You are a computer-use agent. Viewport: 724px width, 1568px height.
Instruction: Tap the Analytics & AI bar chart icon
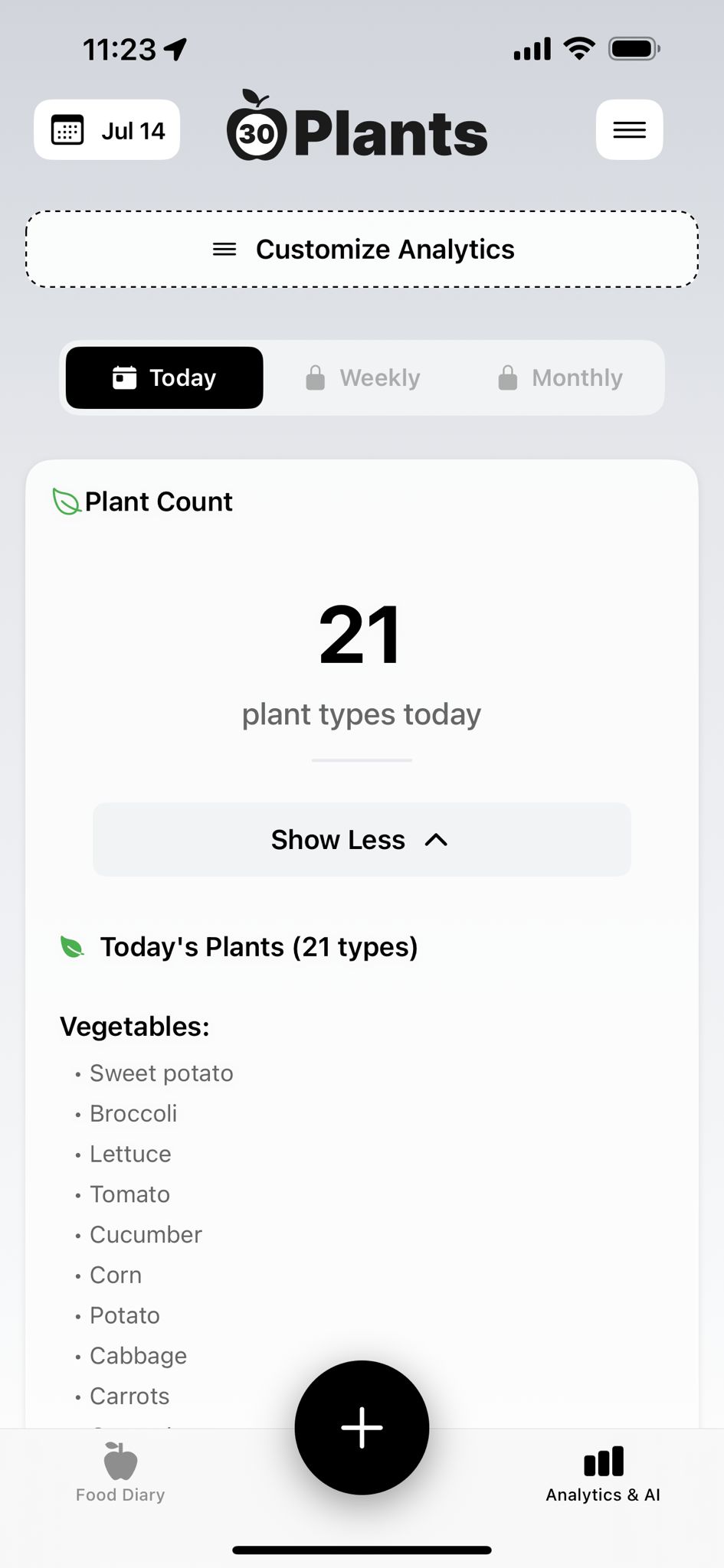603,1460
